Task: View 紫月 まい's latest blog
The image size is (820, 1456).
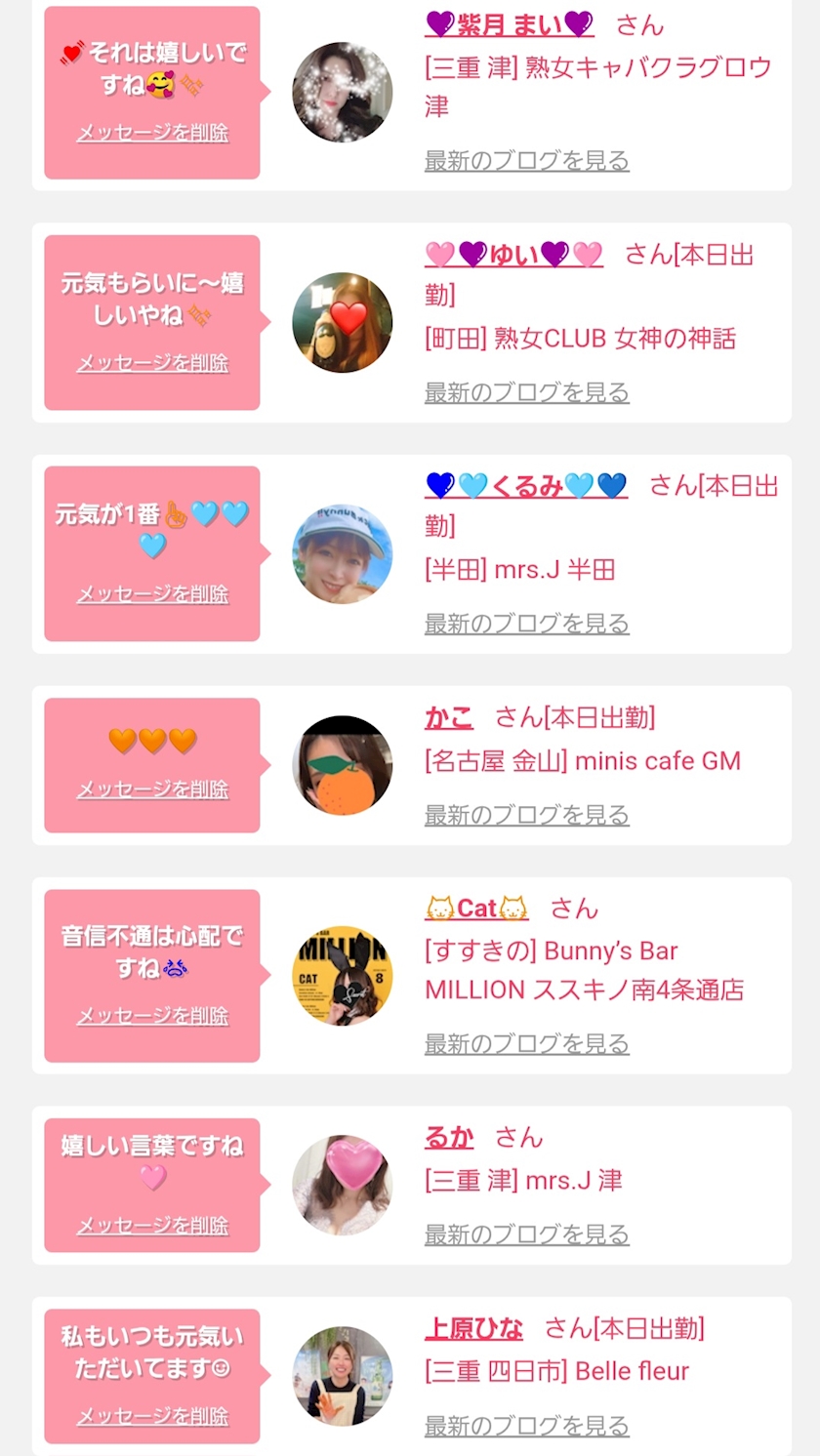Action: (526, 161)
